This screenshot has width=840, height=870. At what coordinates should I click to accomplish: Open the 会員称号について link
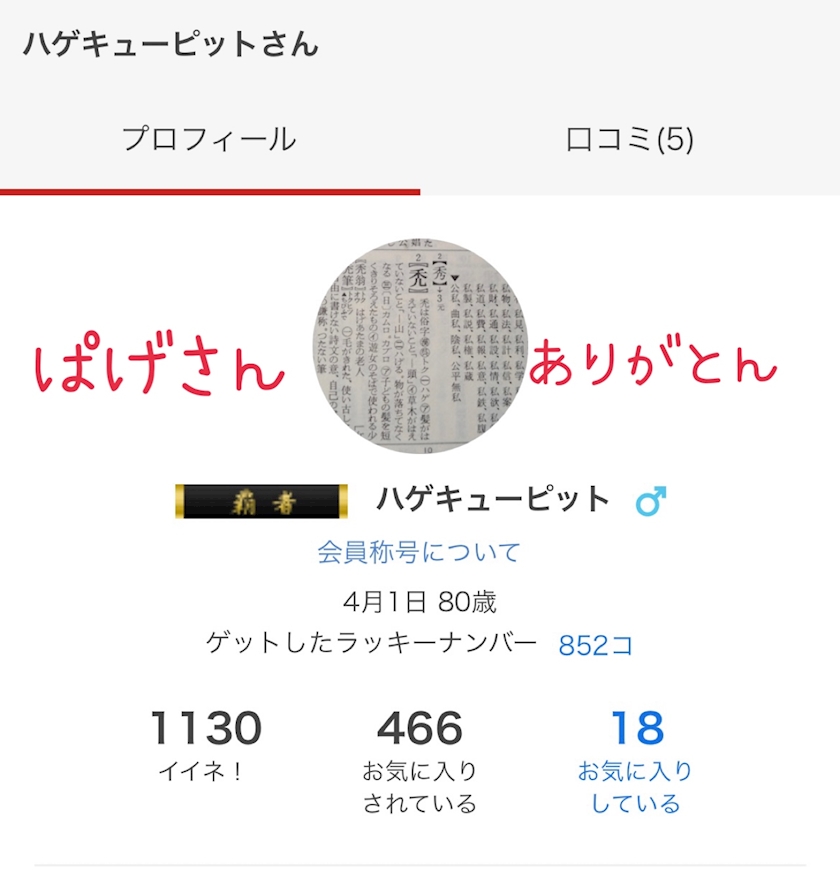(x=419, y=551)
